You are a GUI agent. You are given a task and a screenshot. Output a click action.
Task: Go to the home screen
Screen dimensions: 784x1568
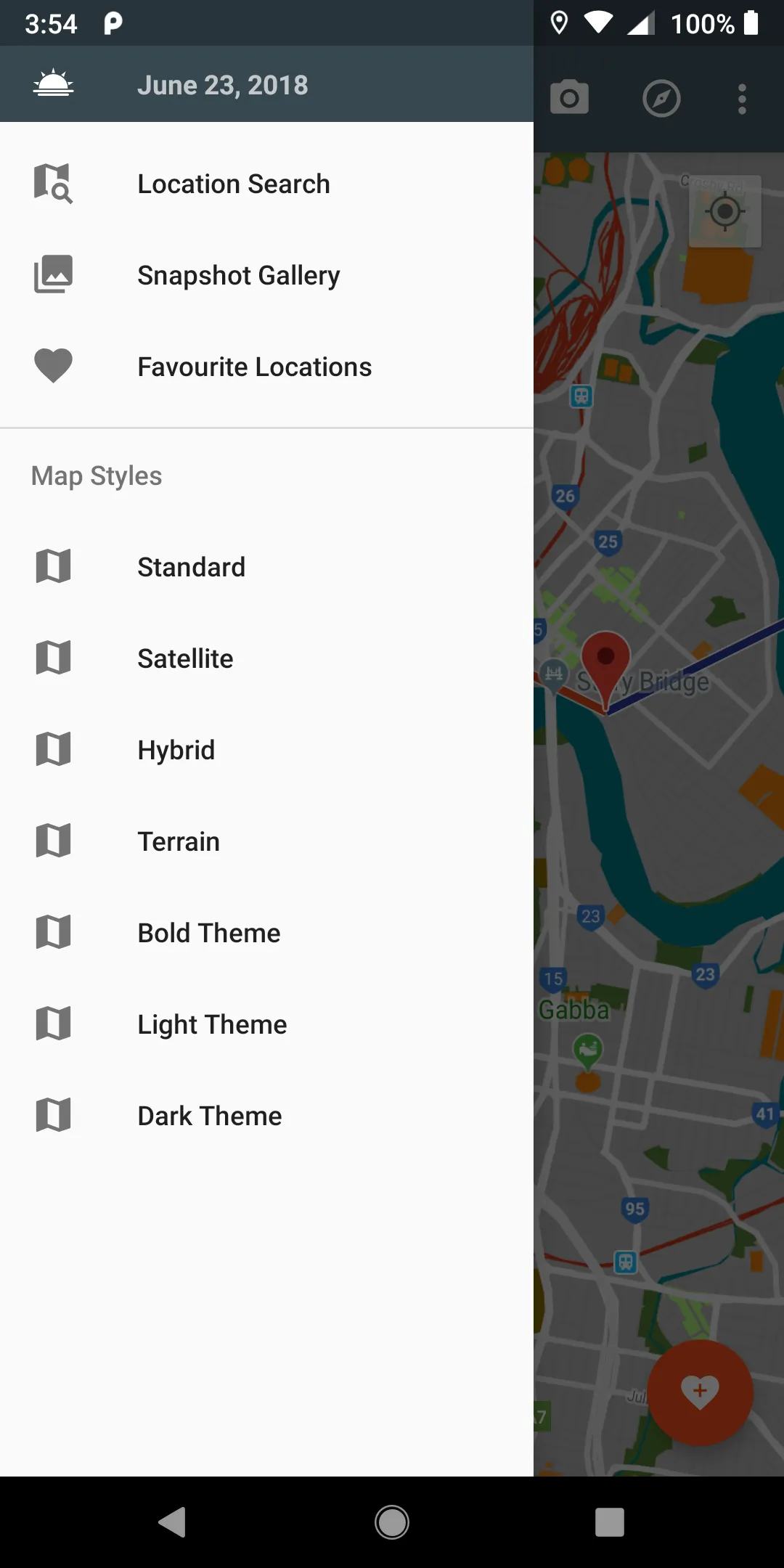coord(392,1522)
